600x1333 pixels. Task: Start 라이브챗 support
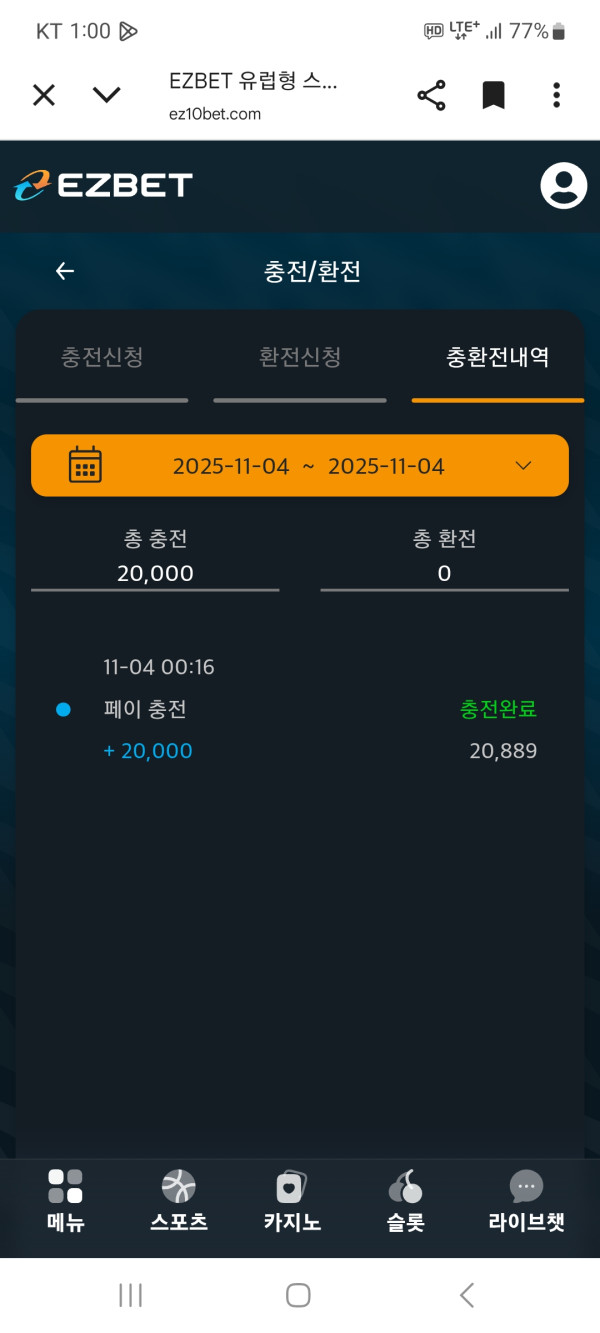527,1201
